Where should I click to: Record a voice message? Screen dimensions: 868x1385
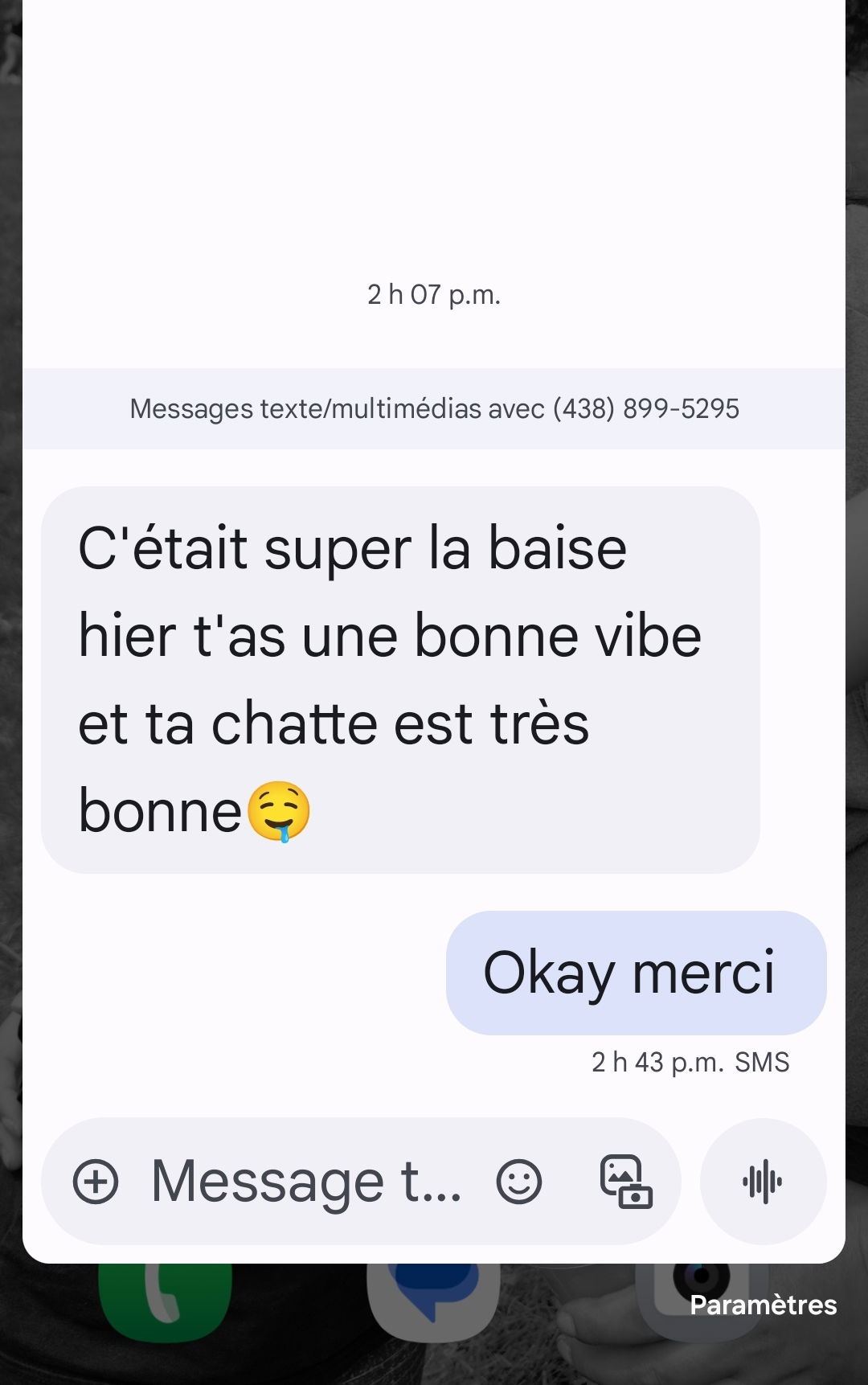tap(763, 1182)
